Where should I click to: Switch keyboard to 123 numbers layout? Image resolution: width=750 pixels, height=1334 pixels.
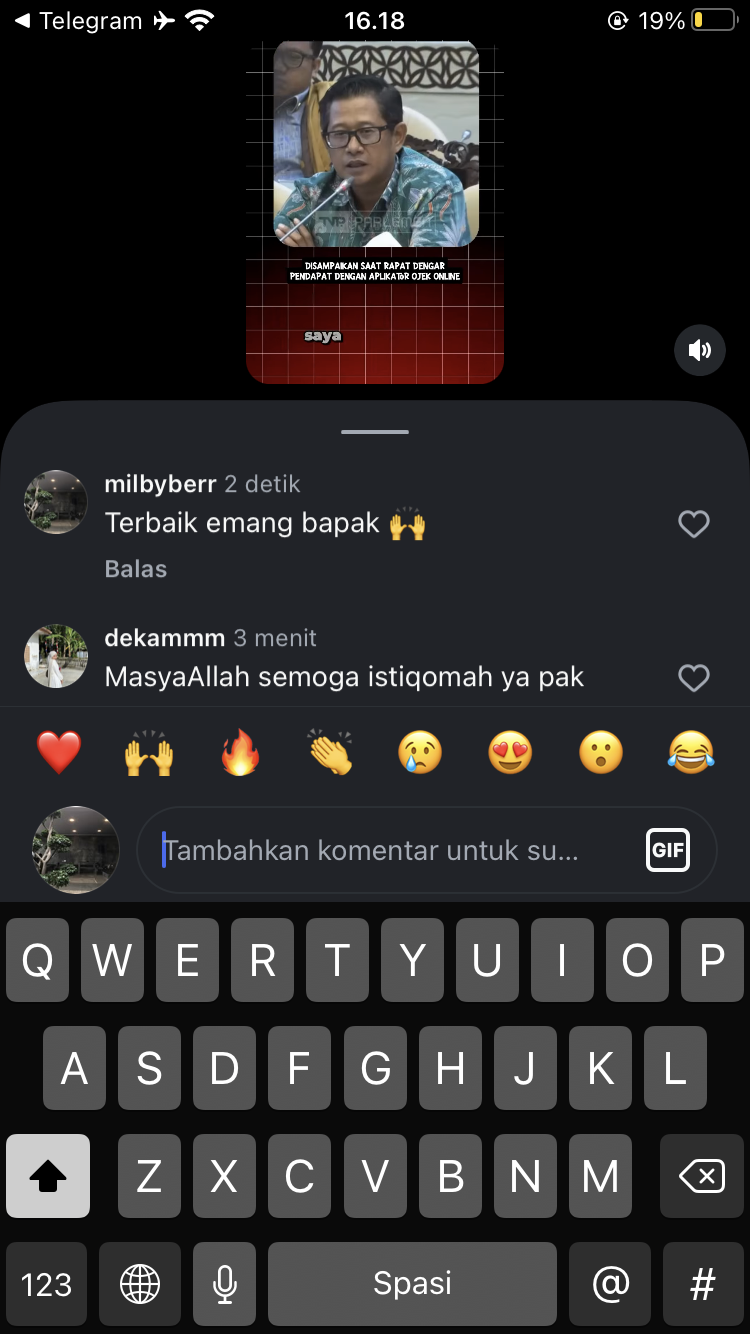click(46, 1284)
